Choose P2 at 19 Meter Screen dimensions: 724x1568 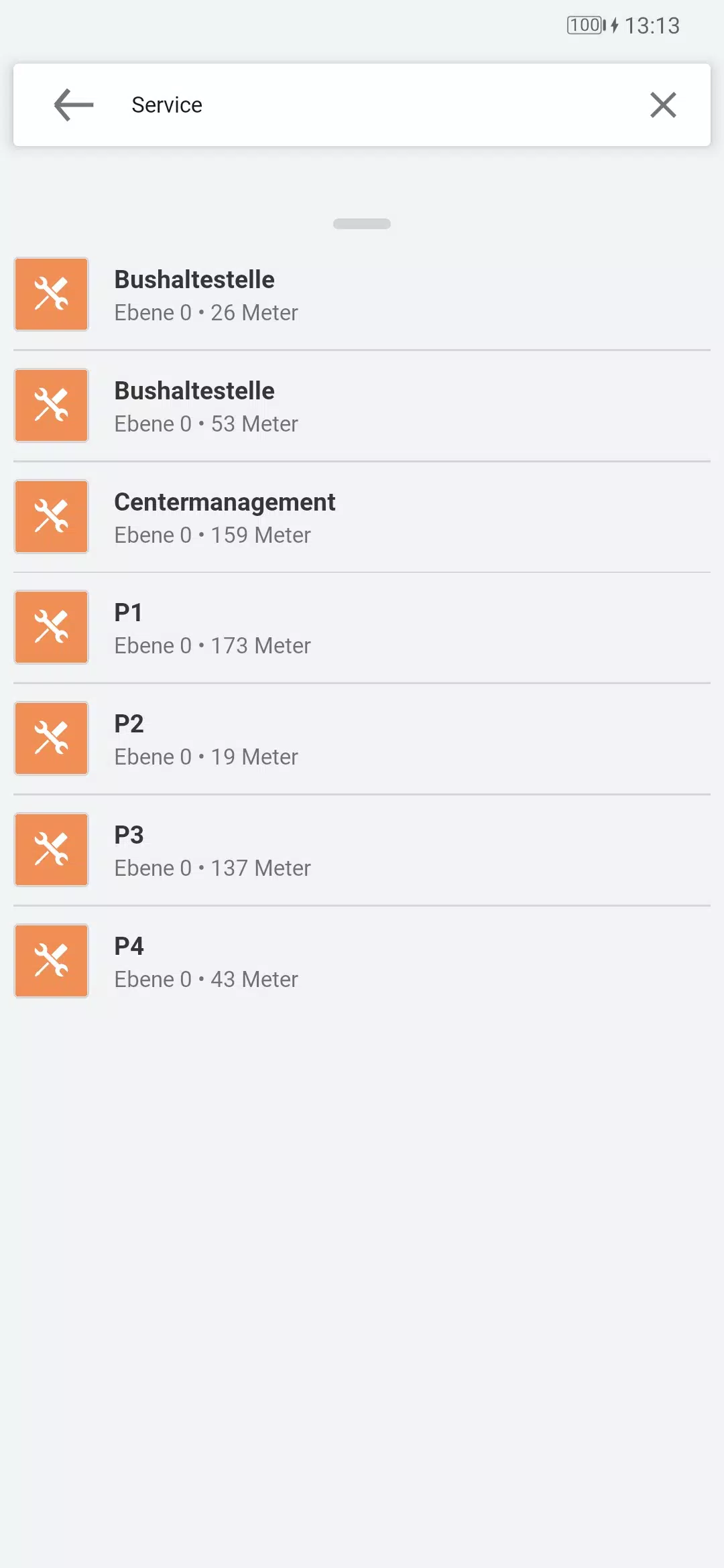pyautogui.click(x=362, y=739)
